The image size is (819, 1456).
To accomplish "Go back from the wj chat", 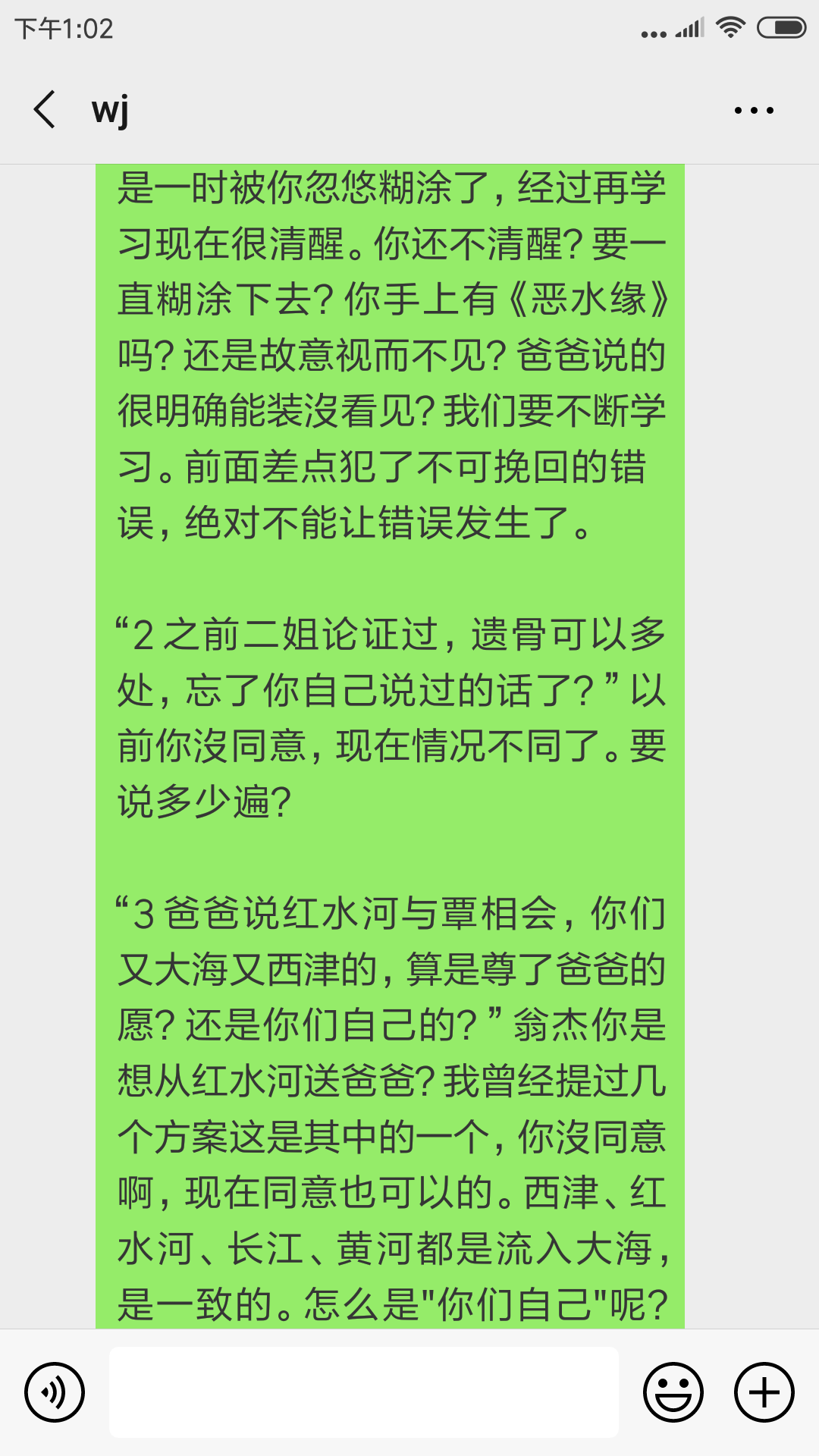I will click(x=45, y=110).
